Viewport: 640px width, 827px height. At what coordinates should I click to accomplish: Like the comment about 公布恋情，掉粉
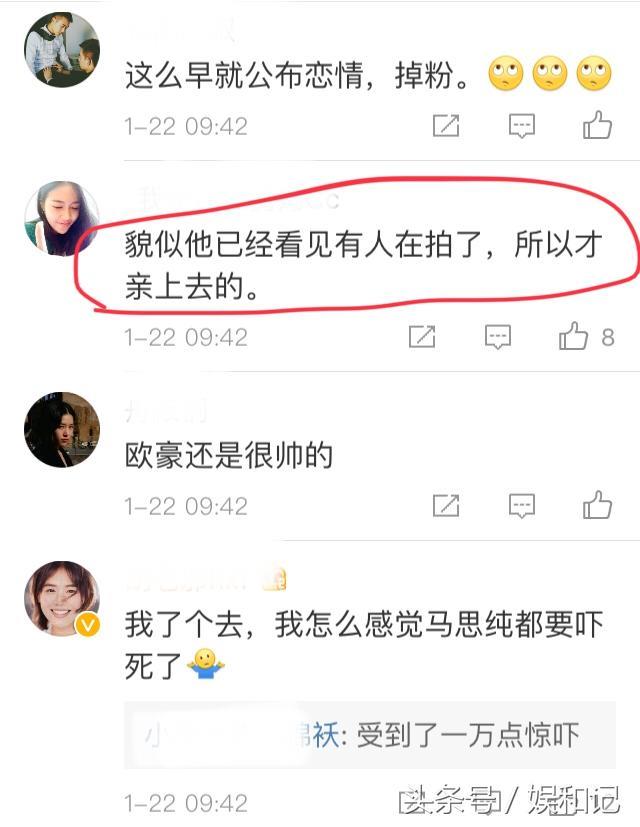pos(597,126)
